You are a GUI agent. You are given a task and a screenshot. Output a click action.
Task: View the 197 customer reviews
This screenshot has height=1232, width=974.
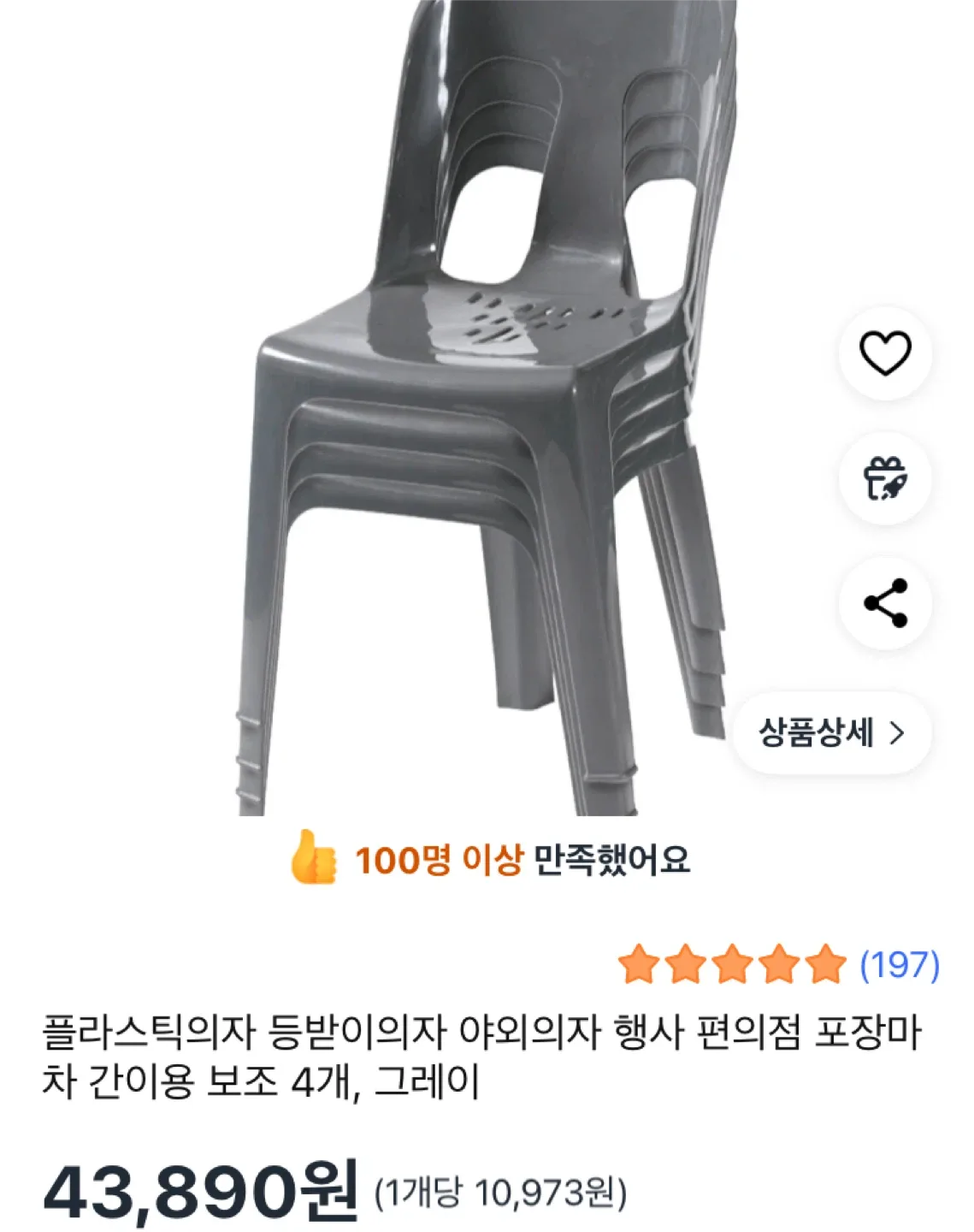click(x=899, y=965)
